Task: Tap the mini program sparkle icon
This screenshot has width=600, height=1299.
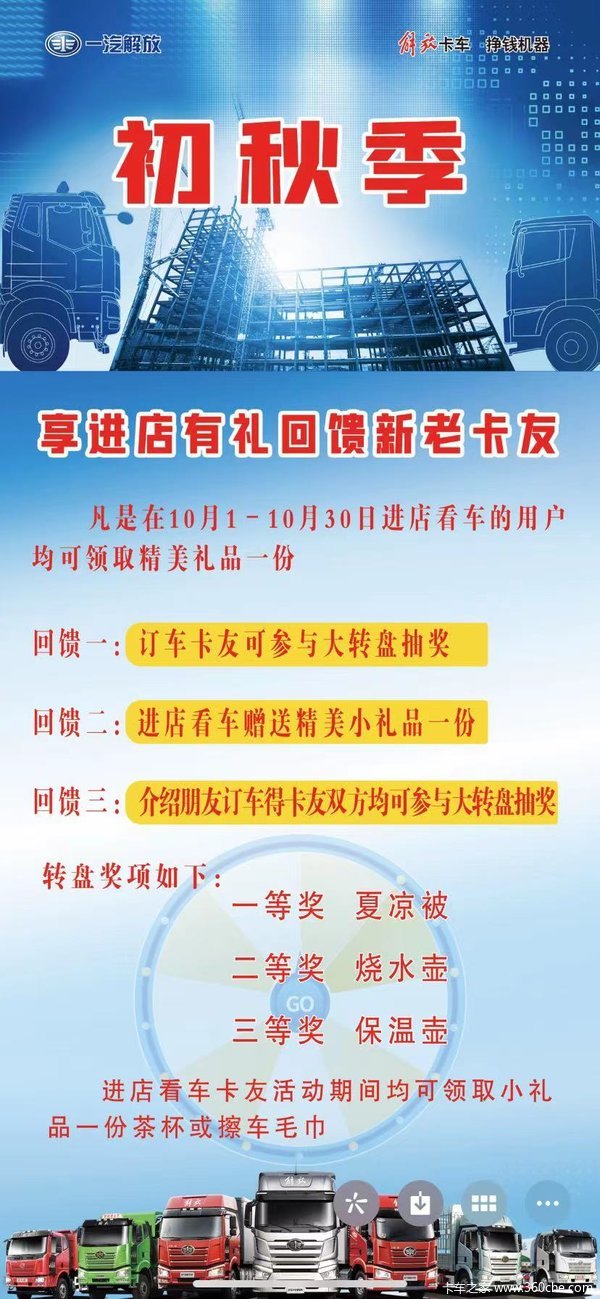Action: point(357,1203)
